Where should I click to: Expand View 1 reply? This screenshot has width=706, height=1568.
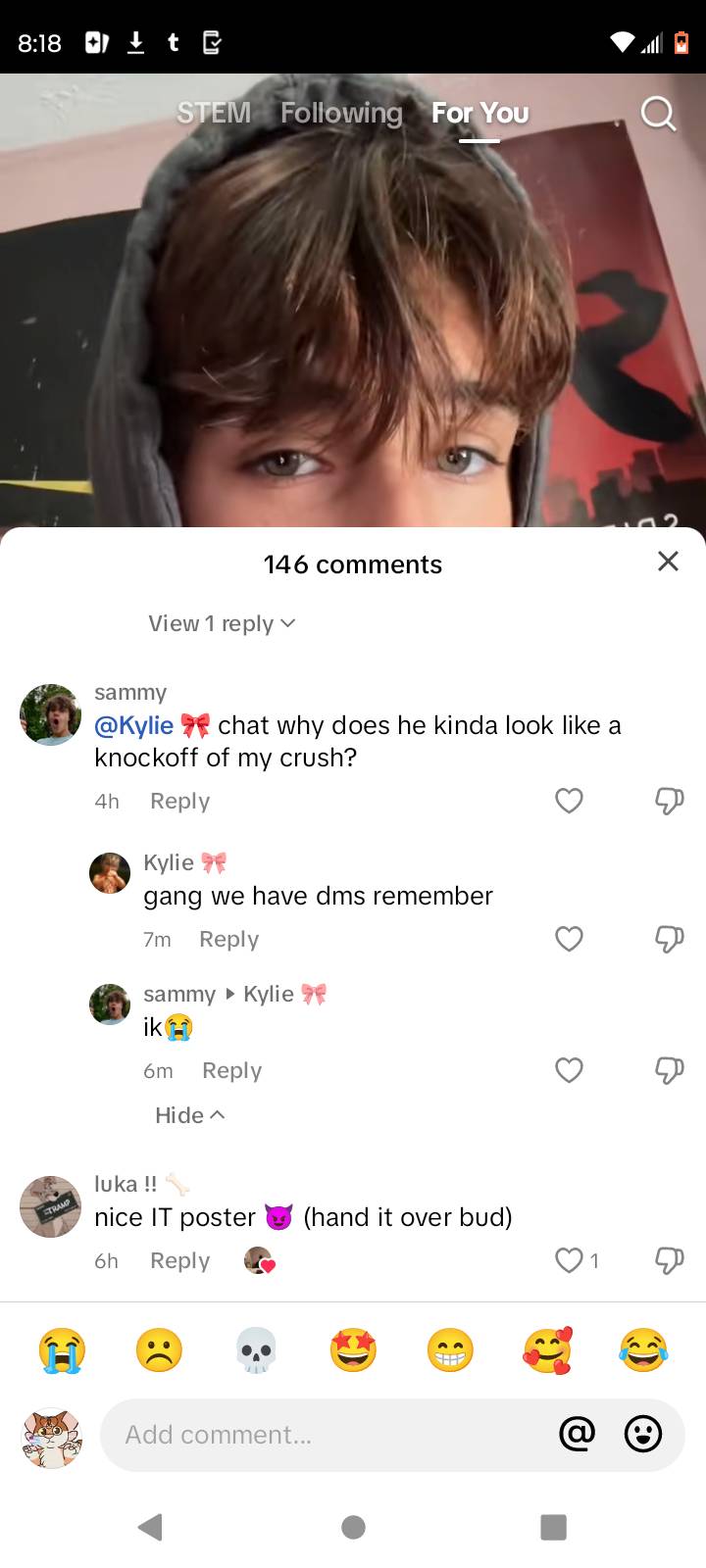pyautogui.click(x=222, y=623)
